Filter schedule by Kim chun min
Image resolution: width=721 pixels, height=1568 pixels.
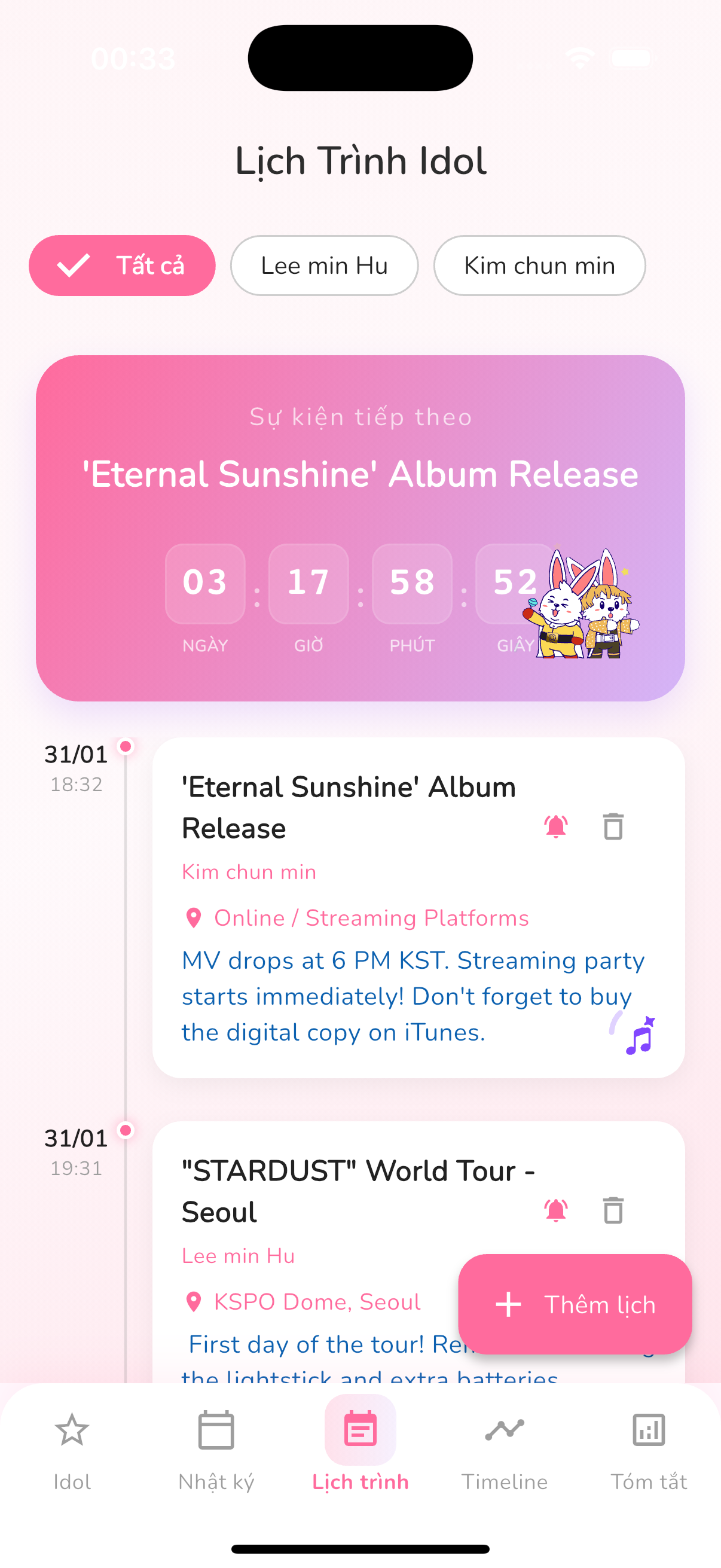click(x=539, y=266)
